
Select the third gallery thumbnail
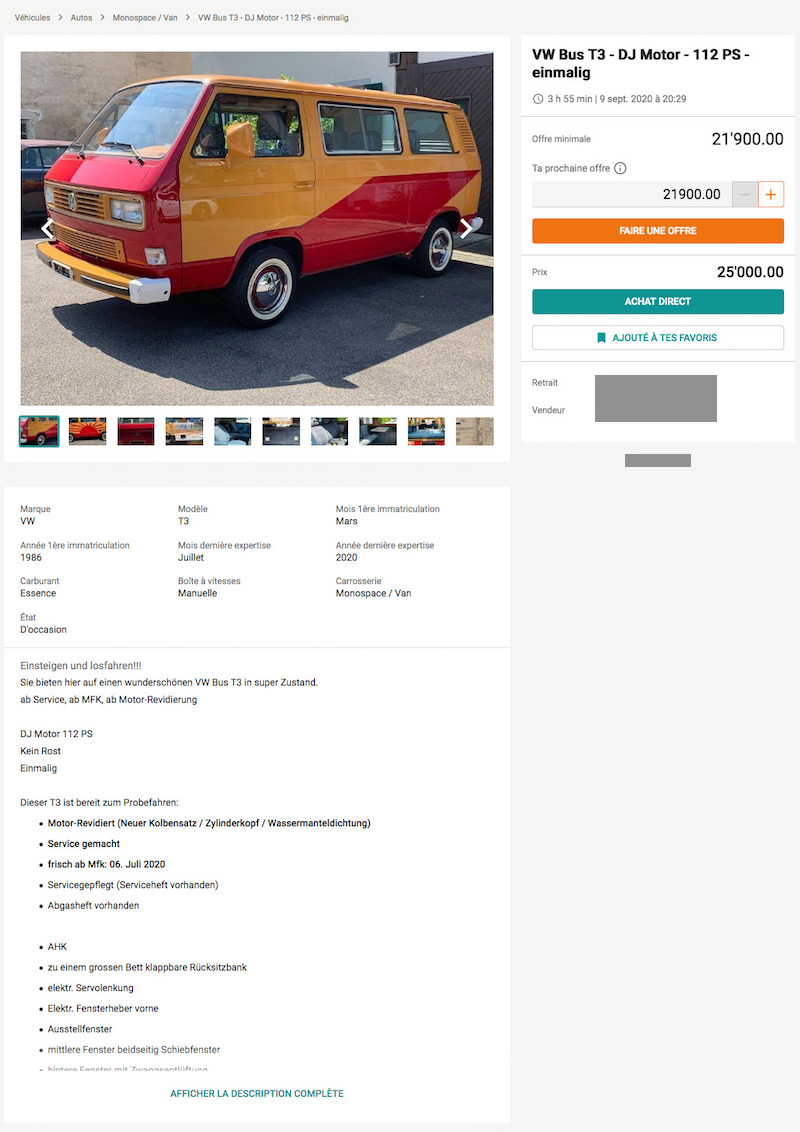point(136,431)
